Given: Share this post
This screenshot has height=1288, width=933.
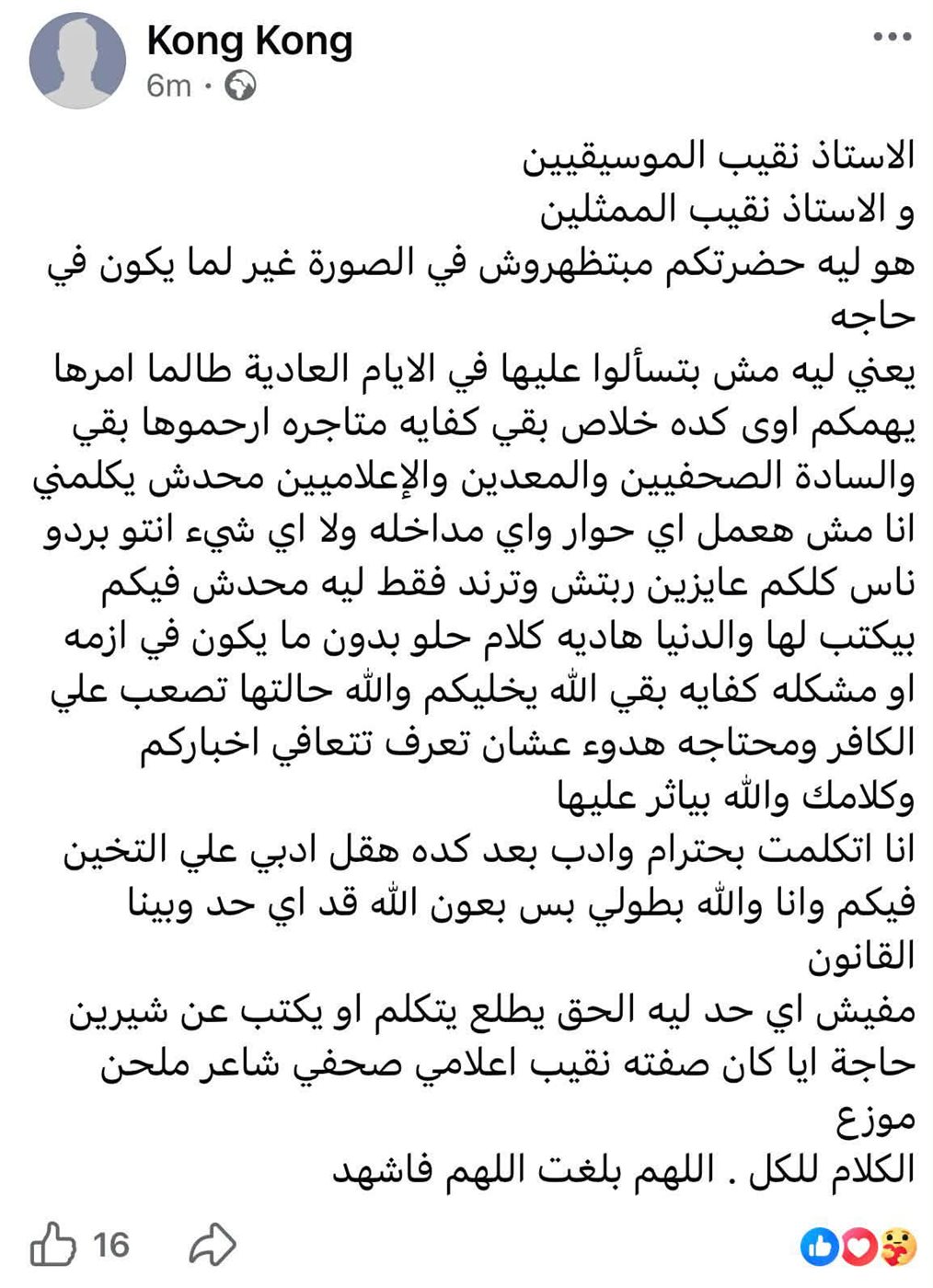Looking at the screenshot, I should pyautogui.click(x=213, y=1245).
